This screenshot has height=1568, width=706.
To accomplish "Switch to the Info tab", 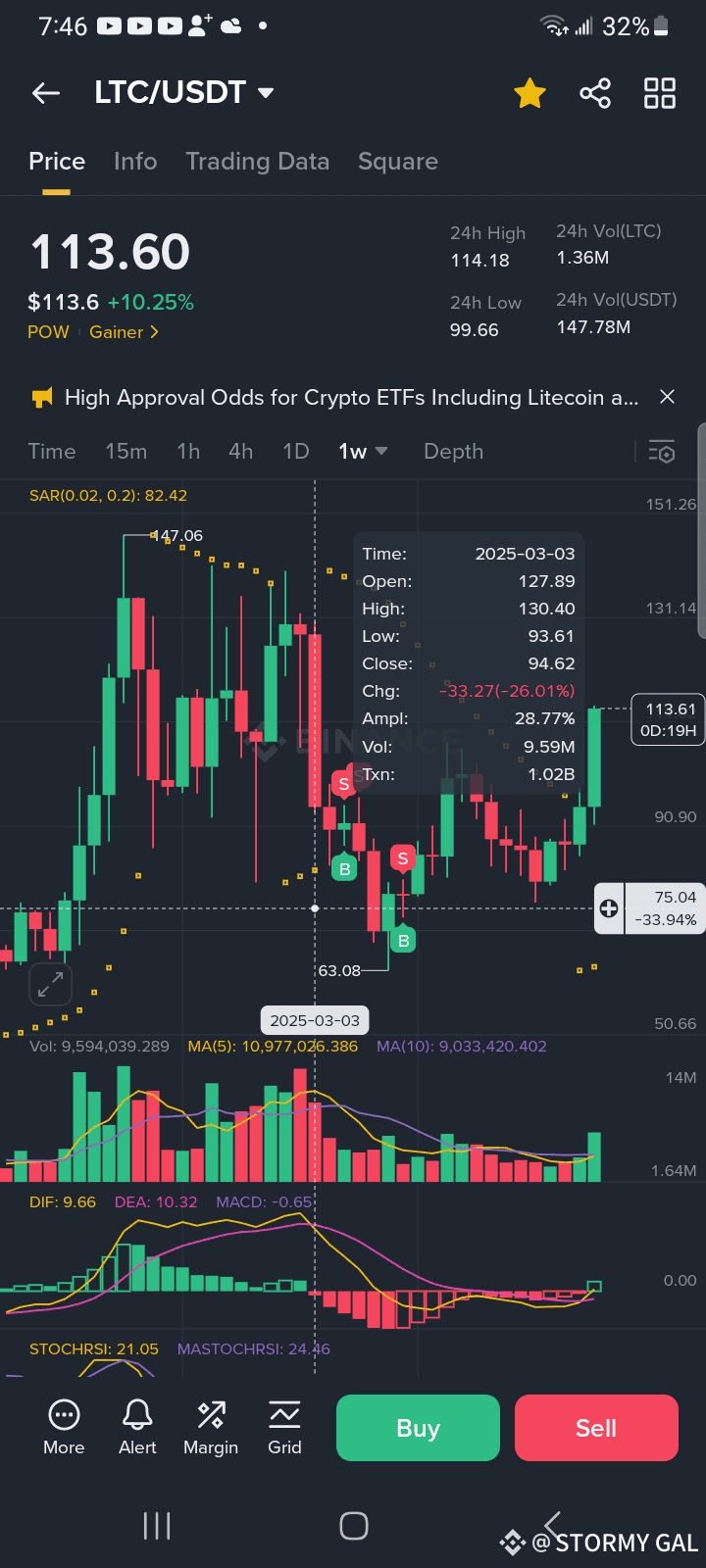I will point(135,162).
